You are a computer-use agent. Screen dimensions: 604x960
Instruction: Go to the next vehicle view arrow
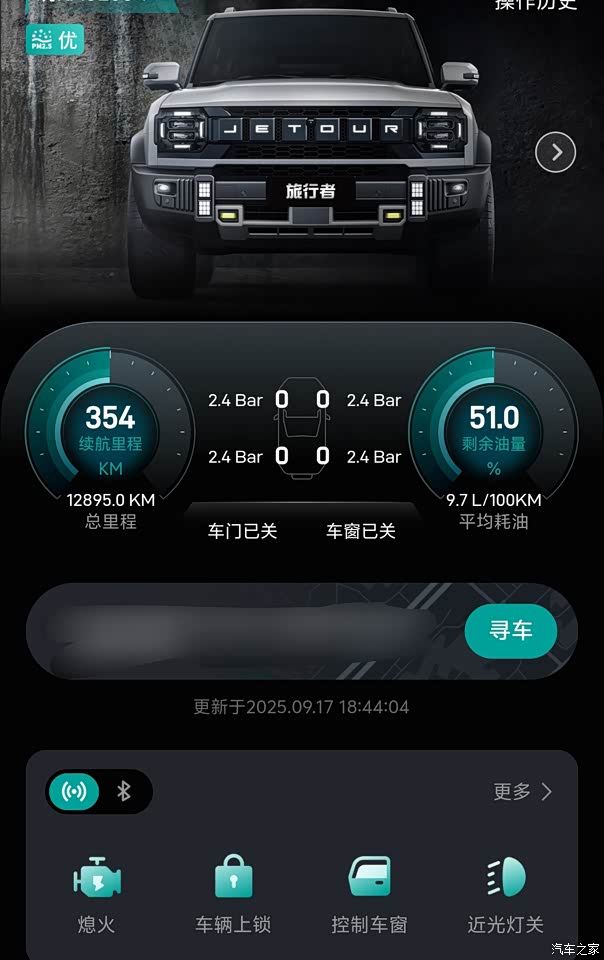[x=556, y=152]
